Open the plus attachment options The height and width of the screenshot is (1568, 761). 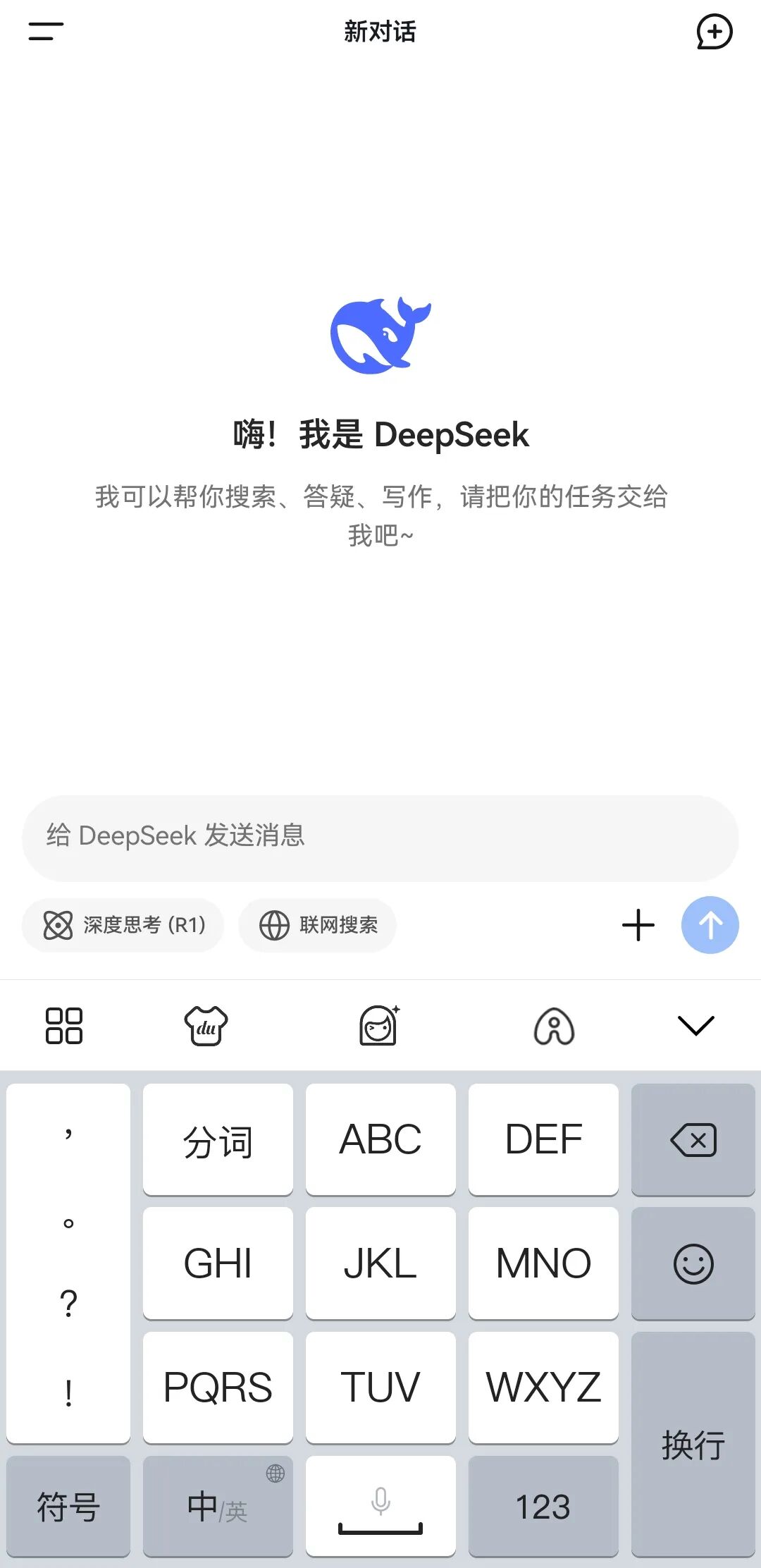click(638, 925)
